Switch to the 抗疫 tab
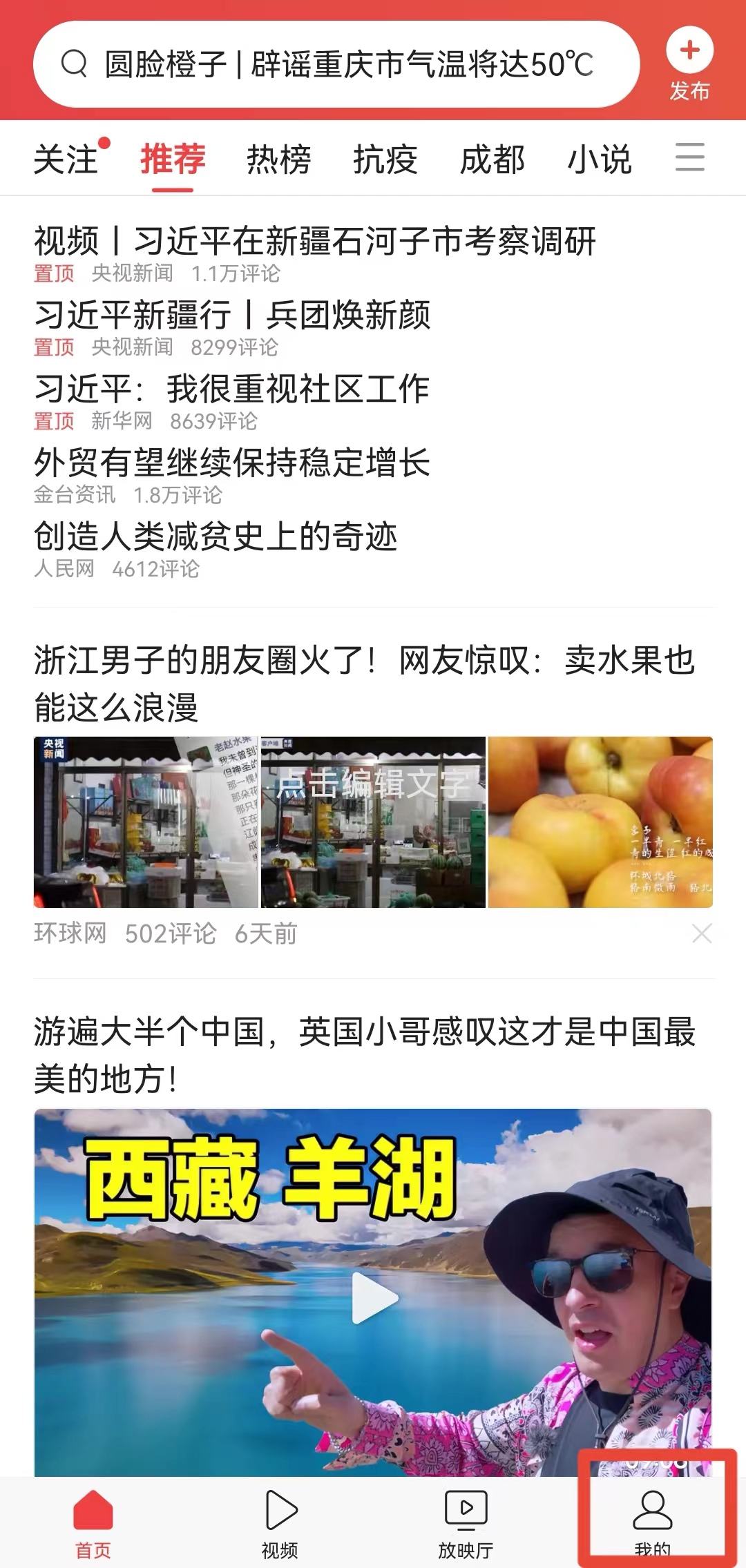The width and height of the screenshot is (746, 1568). point(384,159)
